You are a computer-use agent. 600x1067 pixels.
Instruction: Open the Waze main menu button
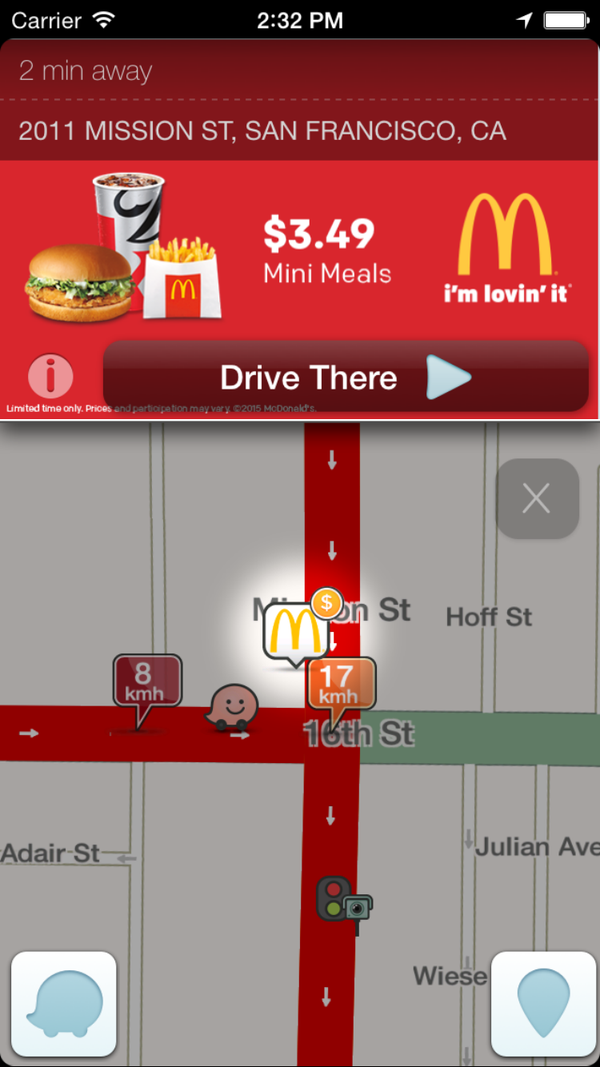(x=64, y=1004)
